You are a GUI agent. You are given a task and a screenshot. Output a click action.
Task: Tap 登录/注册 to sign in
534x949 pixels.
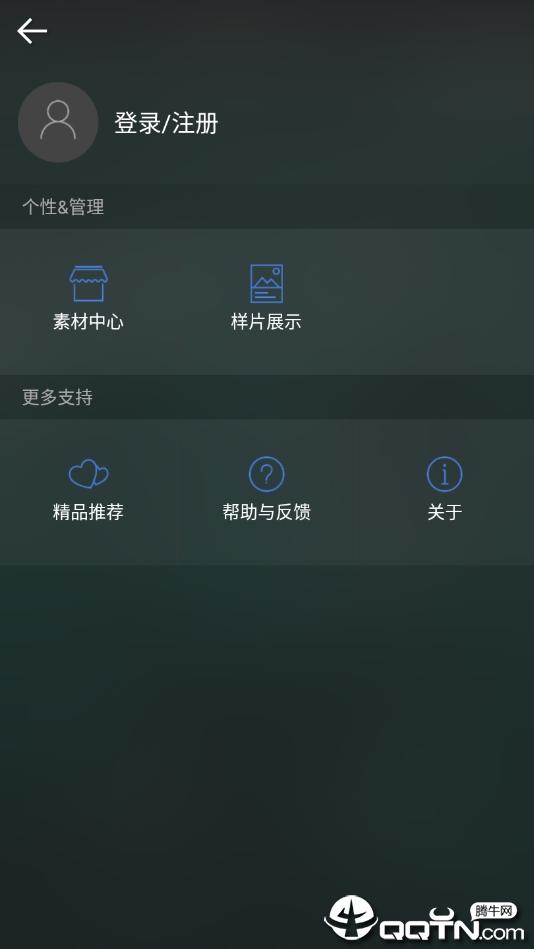pyautogui.click(x=166, y=123)
